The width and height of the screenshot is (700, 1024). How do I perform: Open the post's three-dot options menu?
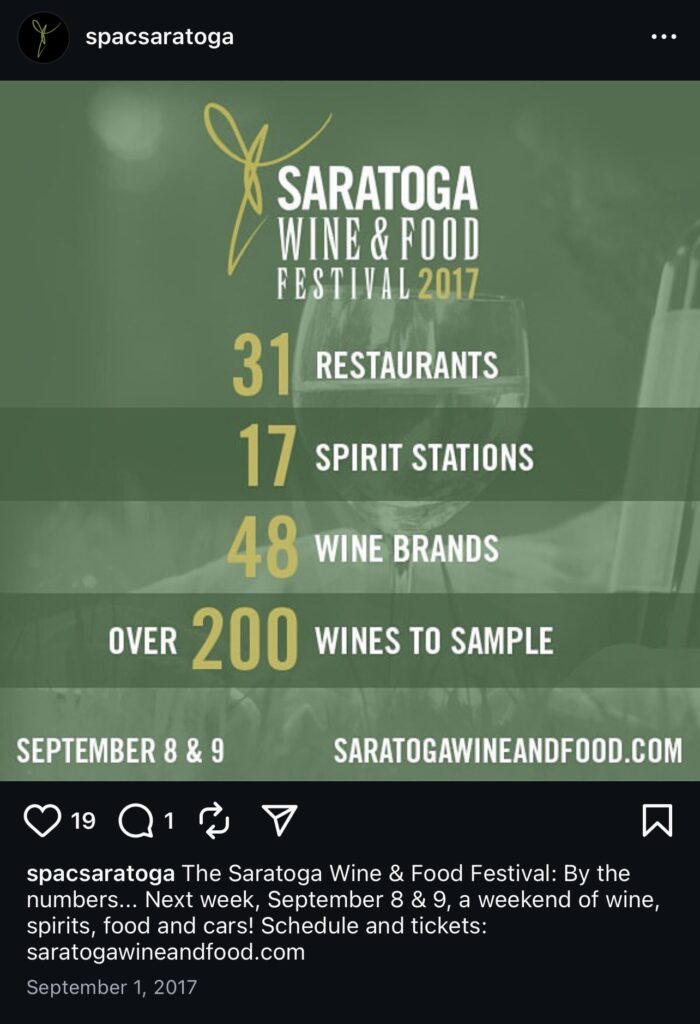tap(663, 37)
